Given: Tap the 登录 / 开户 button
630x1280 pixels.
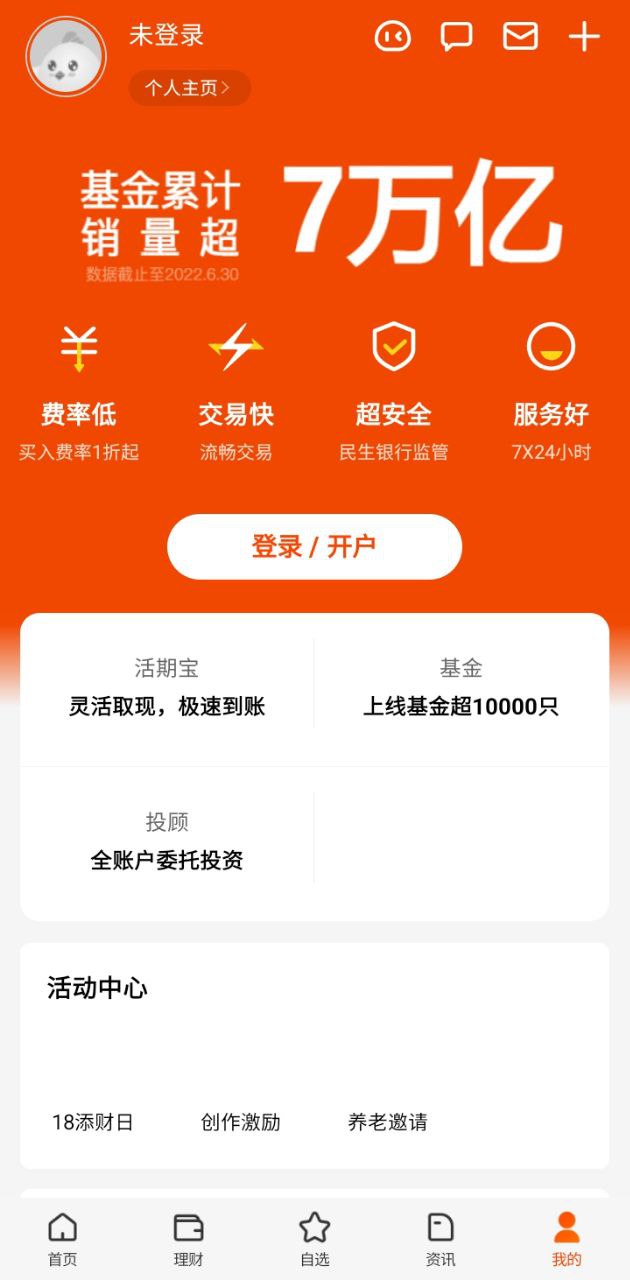Looking at the screenshot, I should 314,547.
